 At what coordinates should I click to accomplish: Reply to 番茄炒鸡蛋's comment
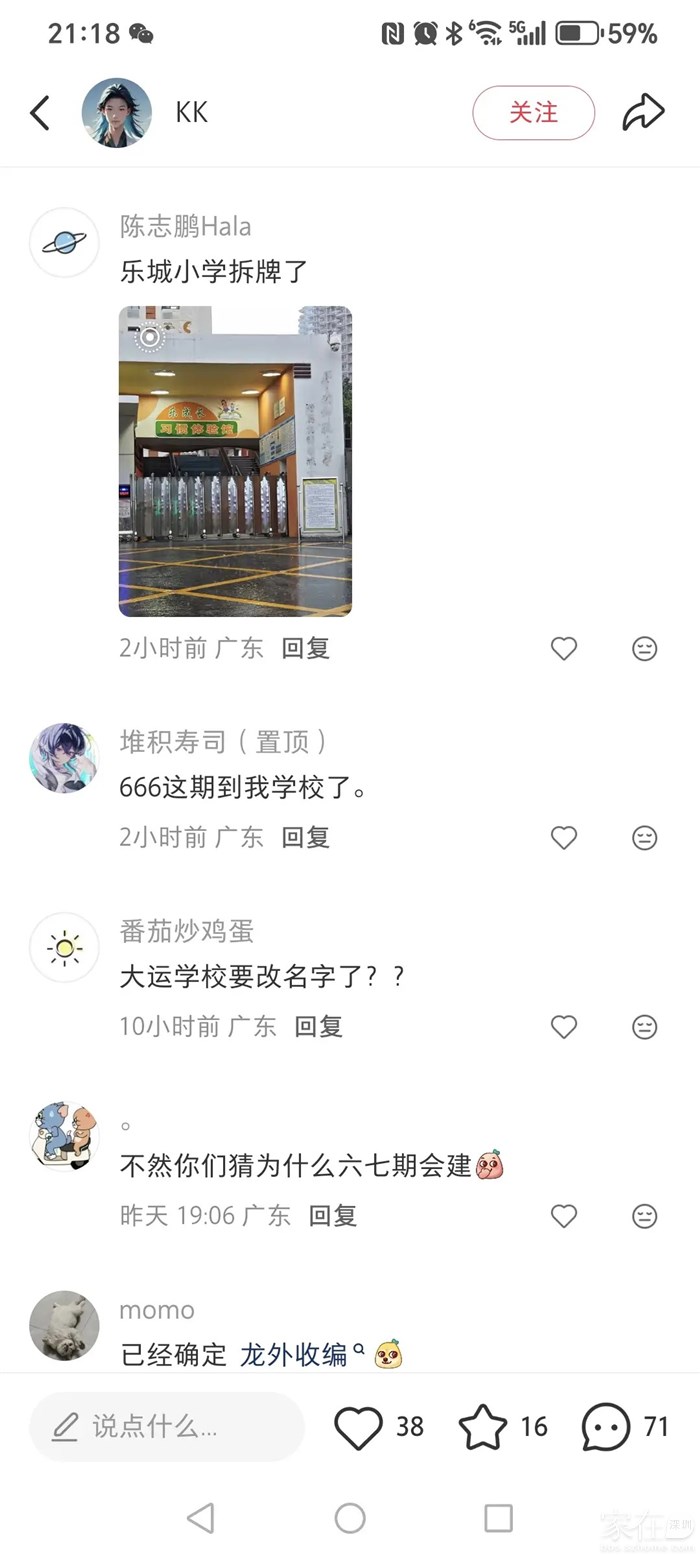tap(318, 1026)
